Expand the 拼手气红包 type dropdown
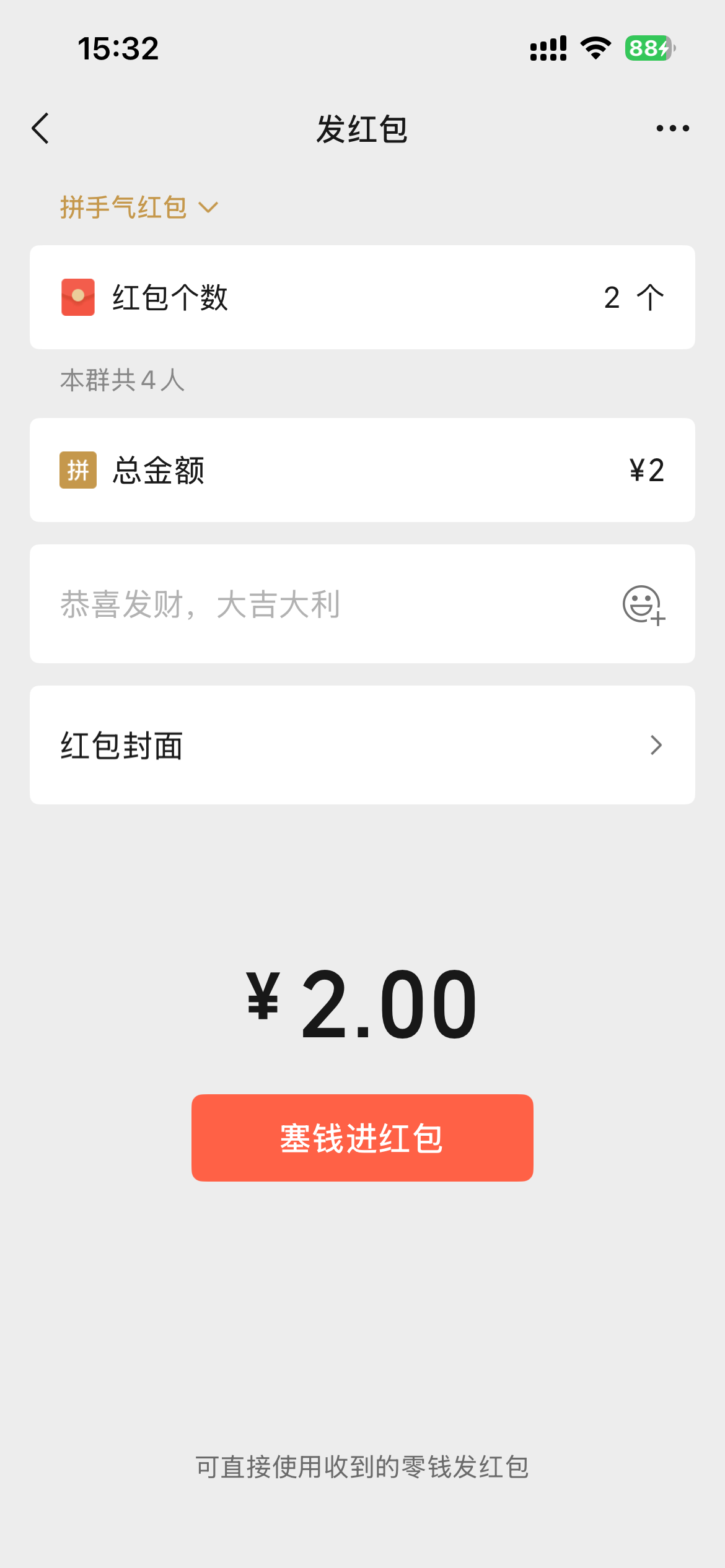Image resolution: width=725 pixels, height=1568 pixels. [x=139, y=207]
